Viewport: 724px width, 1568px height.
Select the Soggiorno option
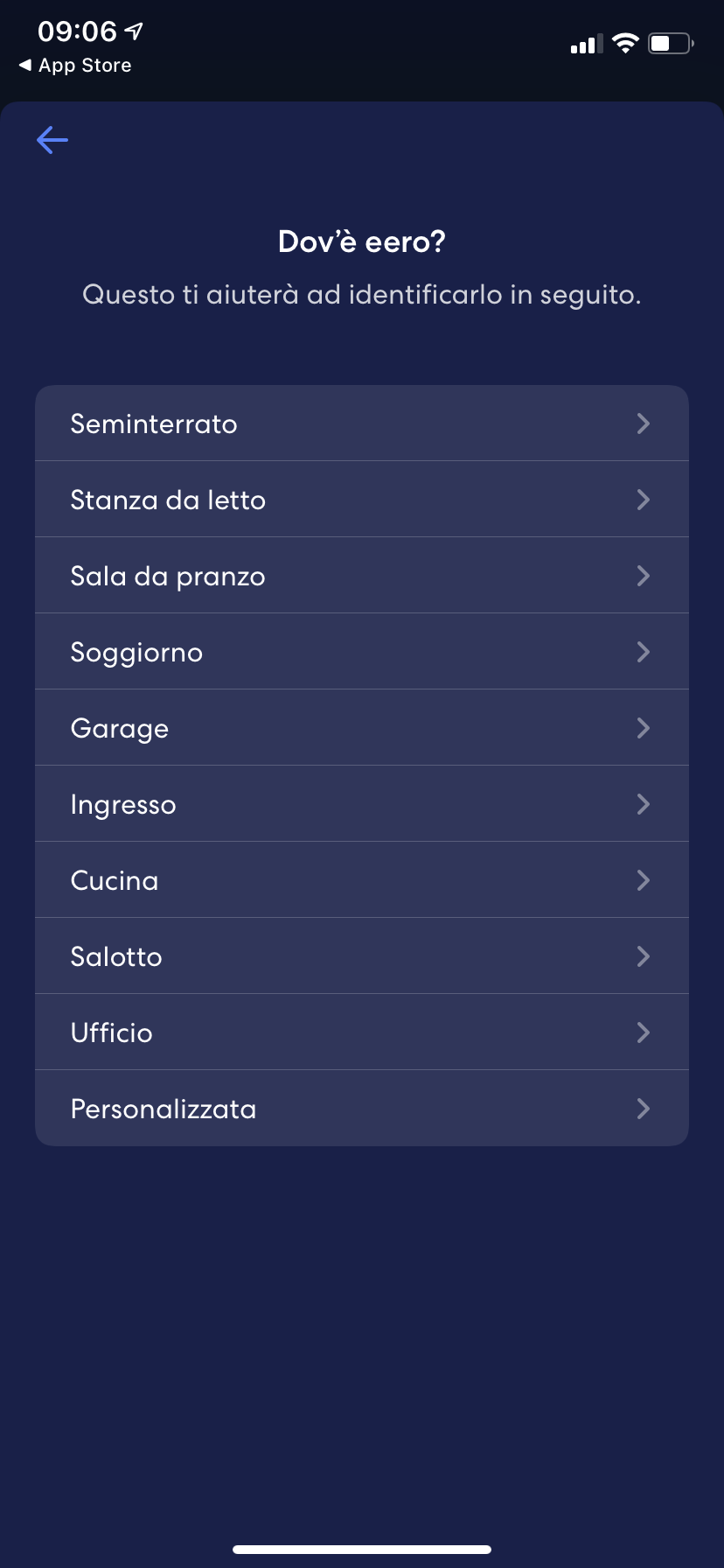click(x=362, y=652)
